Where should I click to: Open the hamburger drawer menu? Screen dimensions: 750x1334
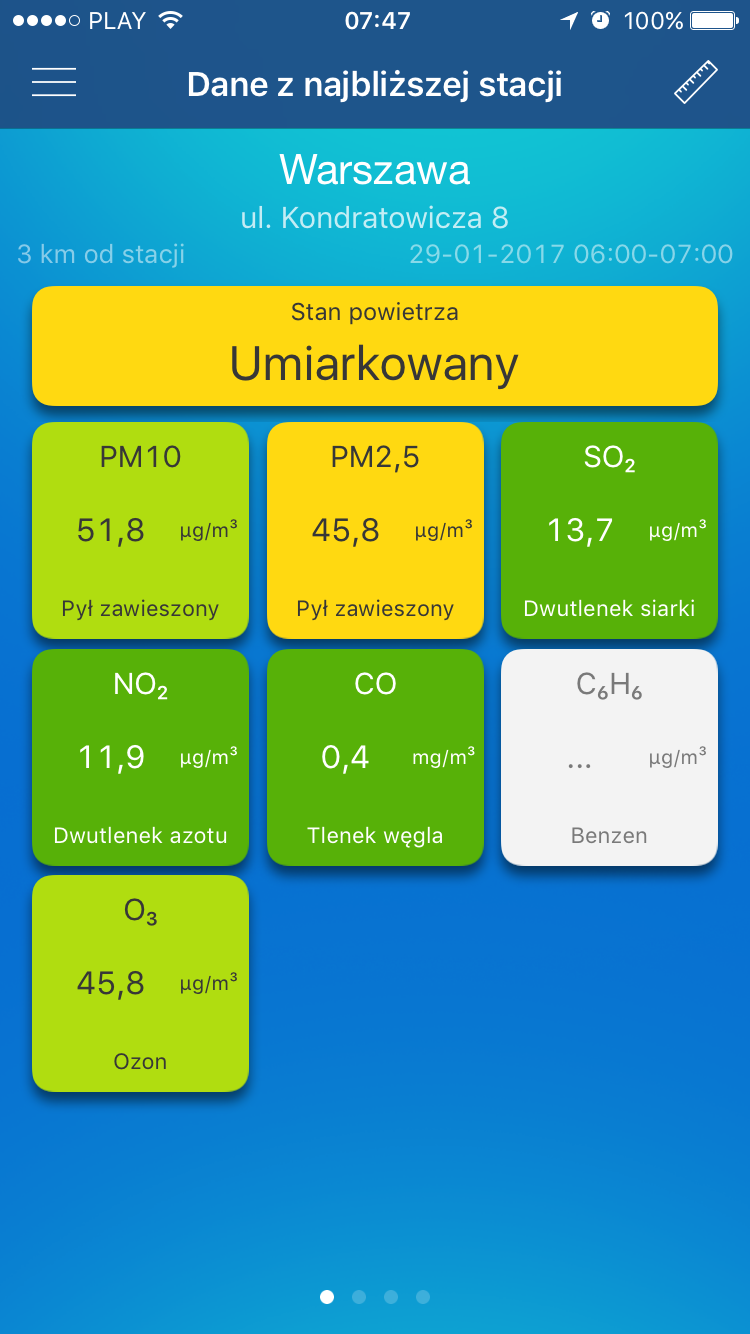(x=54, y=82)
